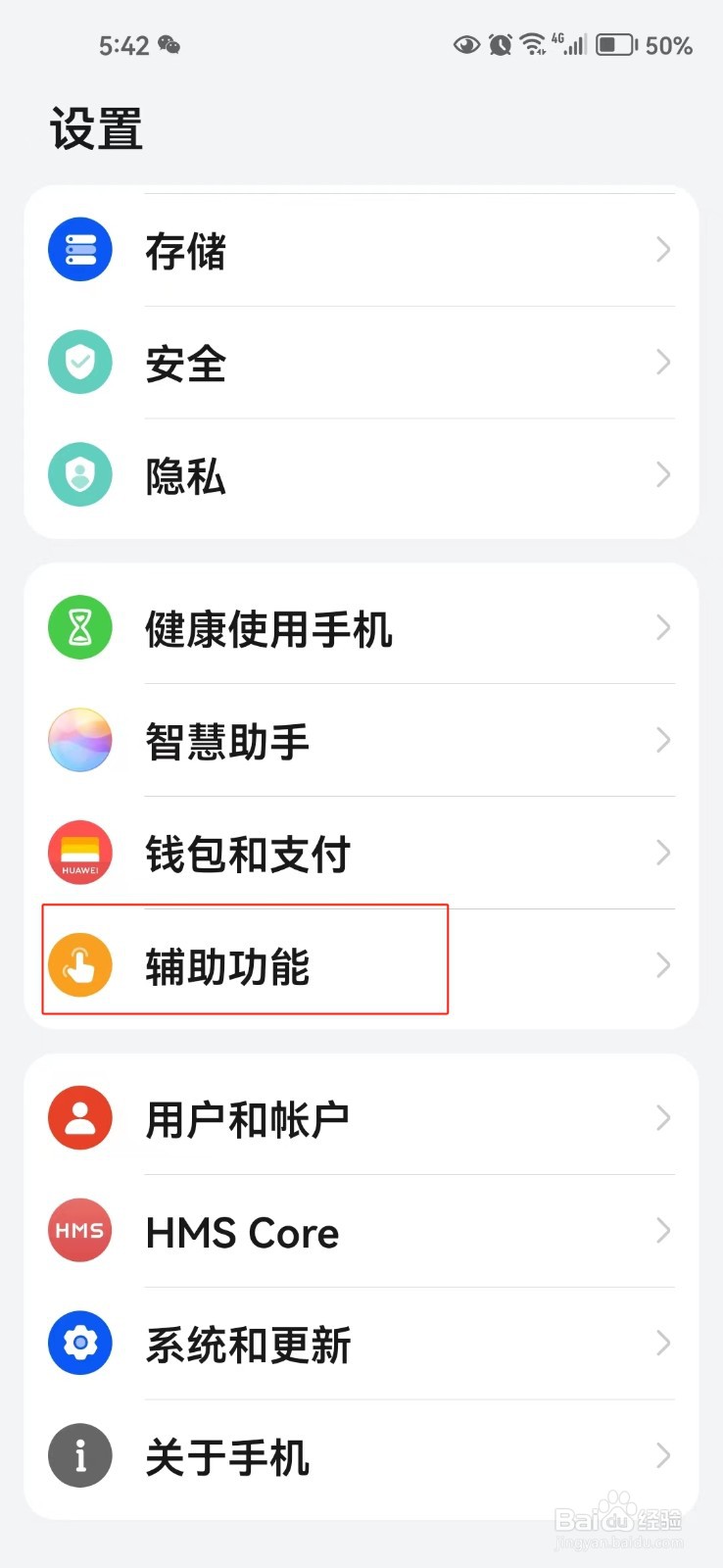Click the green hourglass 健康使用手机 icon
The image size is (723, 1568).
click(79, 627)
